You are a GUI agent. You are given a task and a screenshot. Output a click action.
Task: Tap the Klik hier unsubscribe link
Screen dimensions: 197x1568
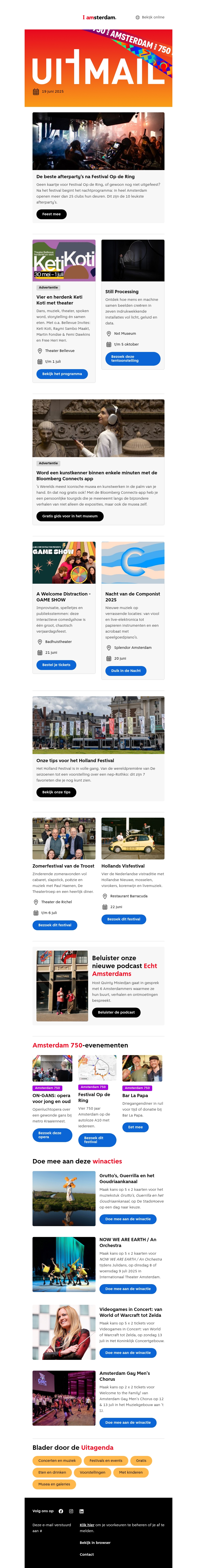click(87, 1525)
